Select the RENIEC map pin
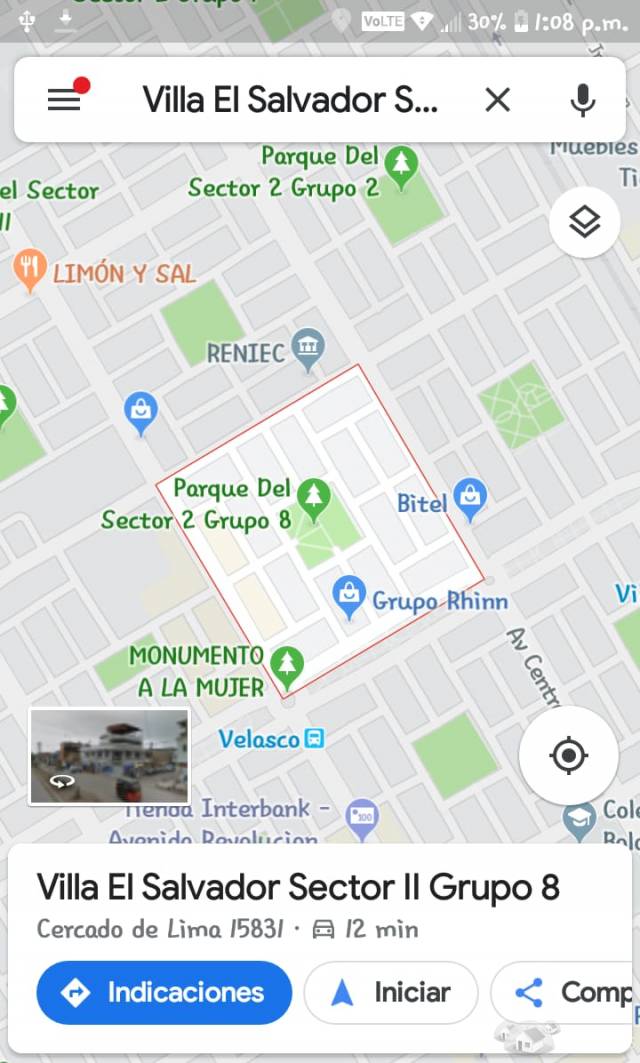This screenshot has width=640, height=1063. 308,348
